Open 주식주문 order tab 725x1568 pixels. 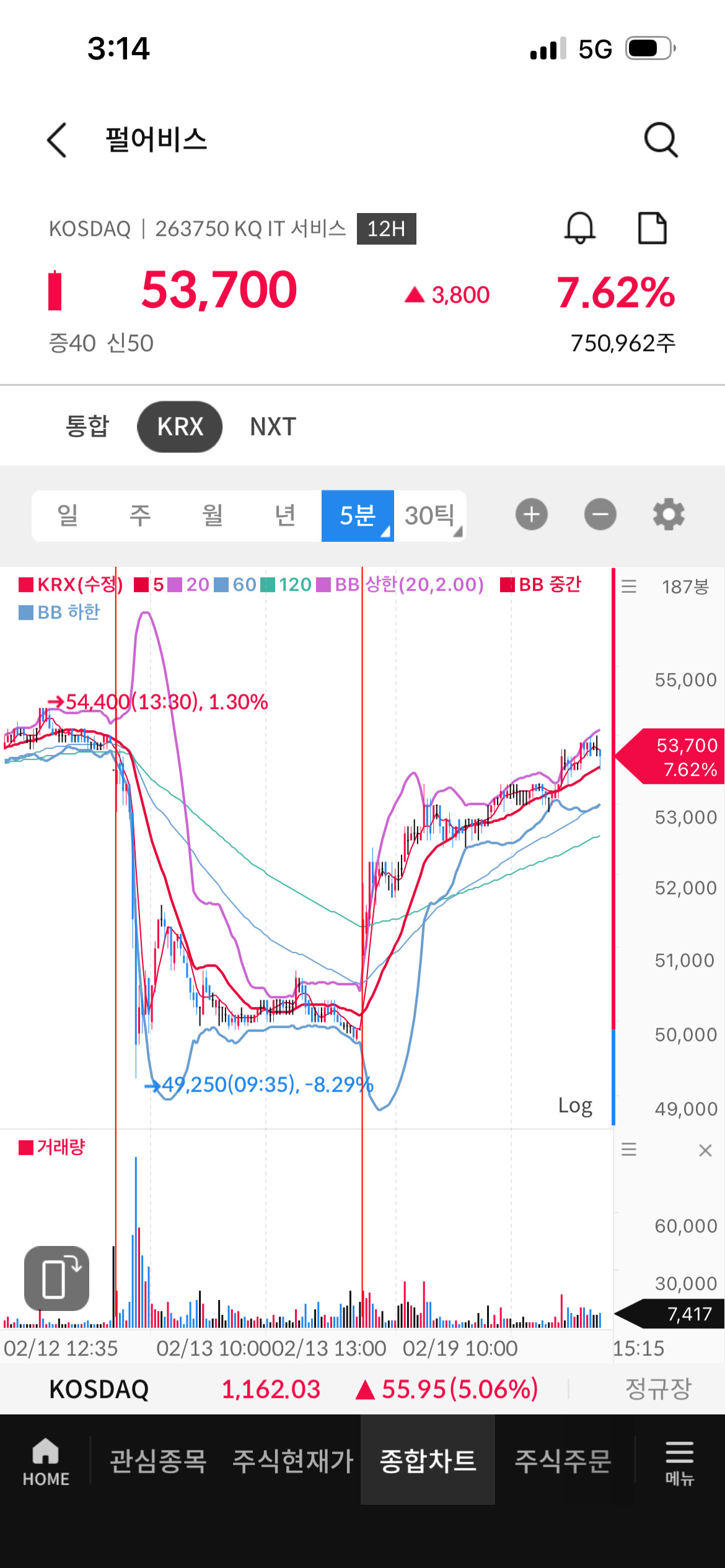[x=563, y=1460]
